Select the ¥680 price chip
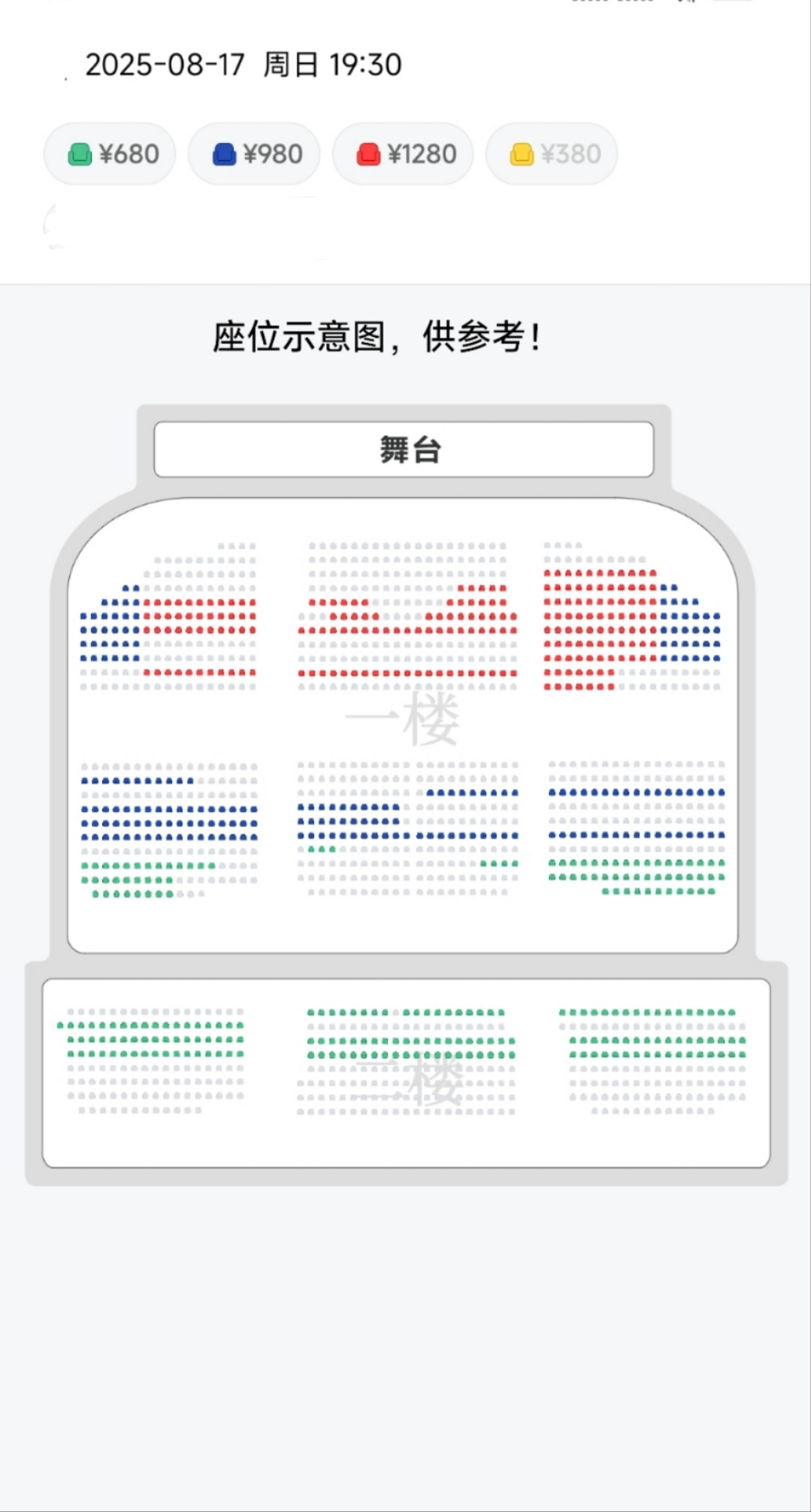 point(110,154)
